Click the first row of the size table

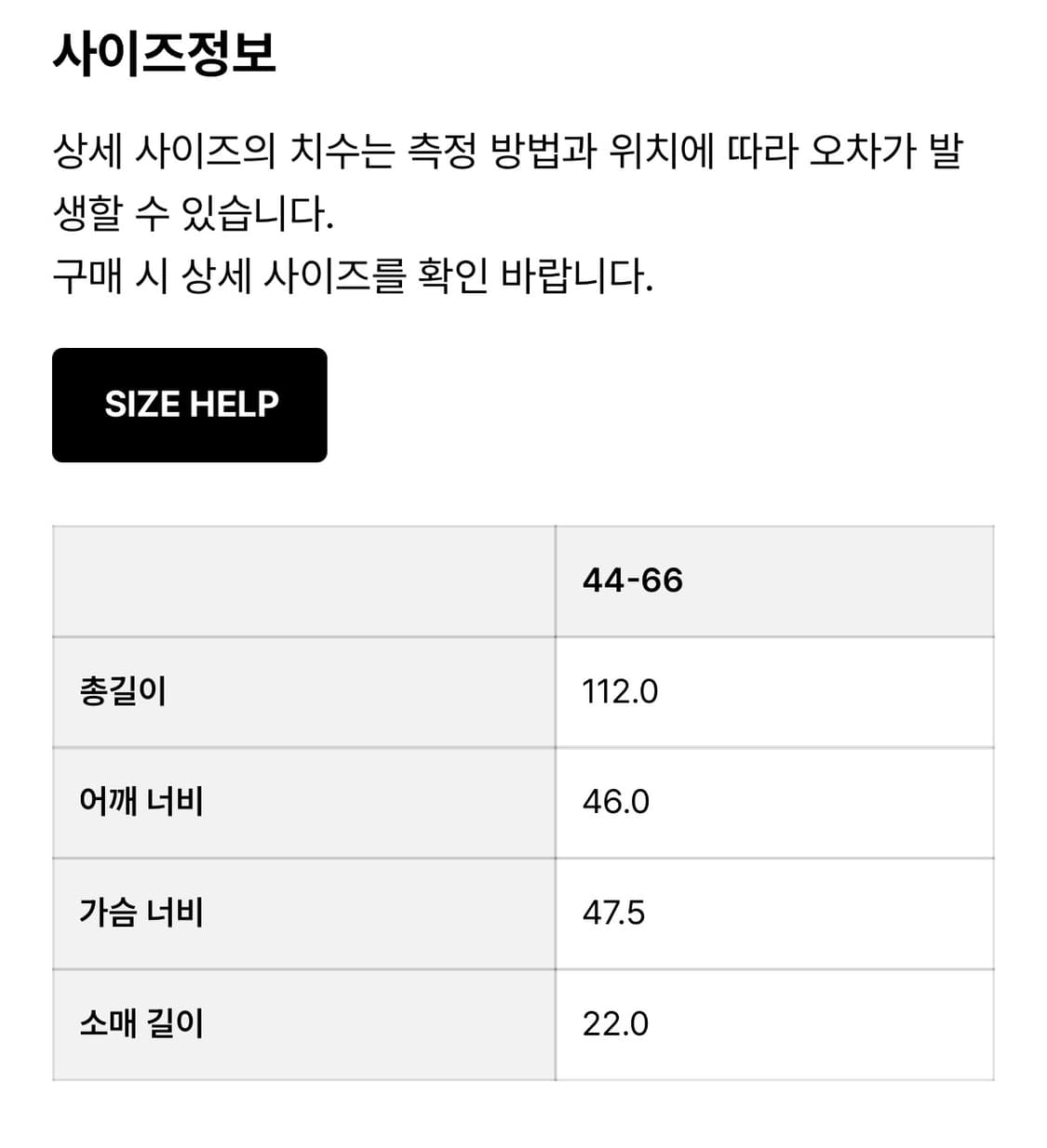coord(521,690)
